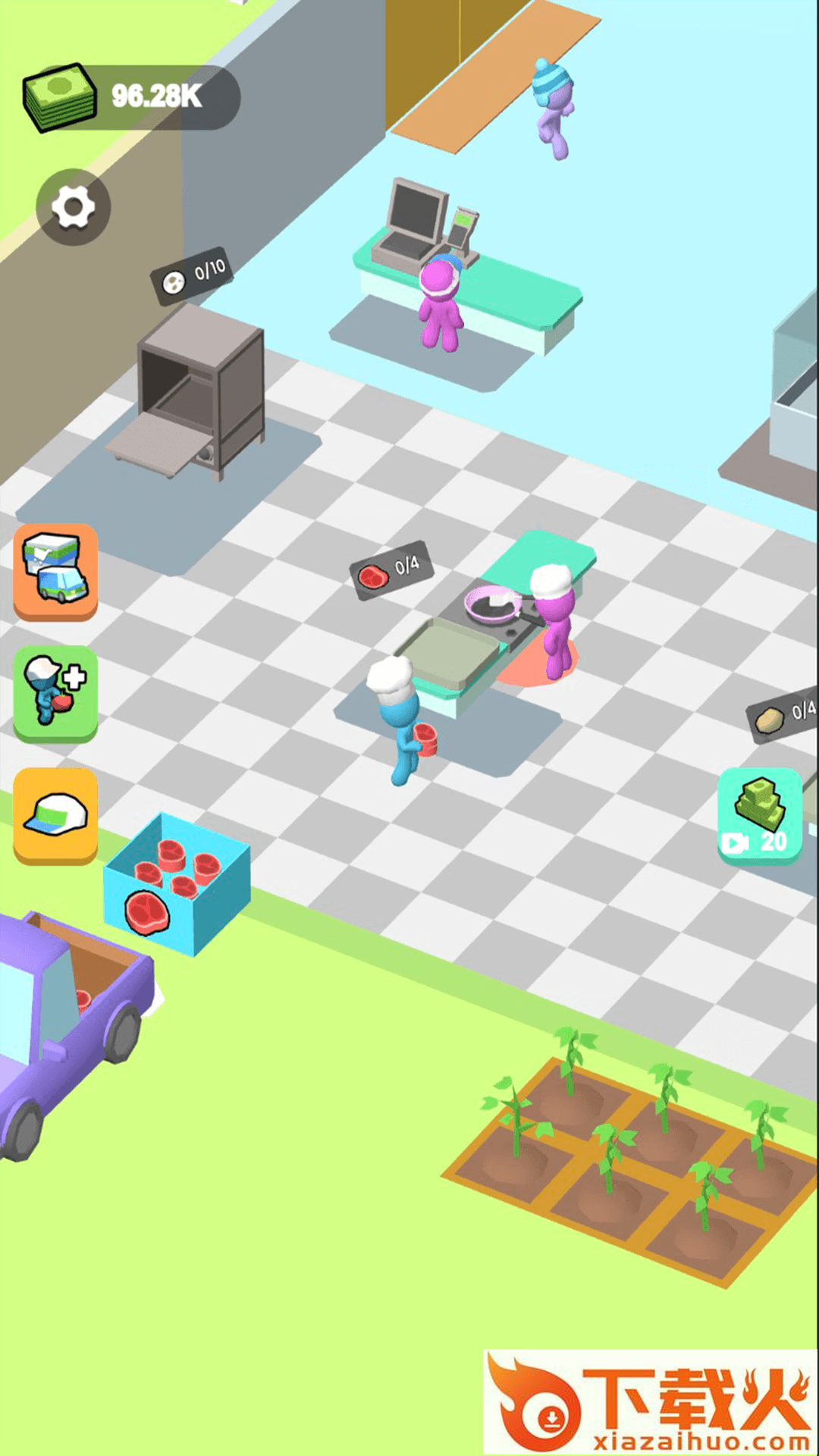Open the settings gear

click(74, 206)
